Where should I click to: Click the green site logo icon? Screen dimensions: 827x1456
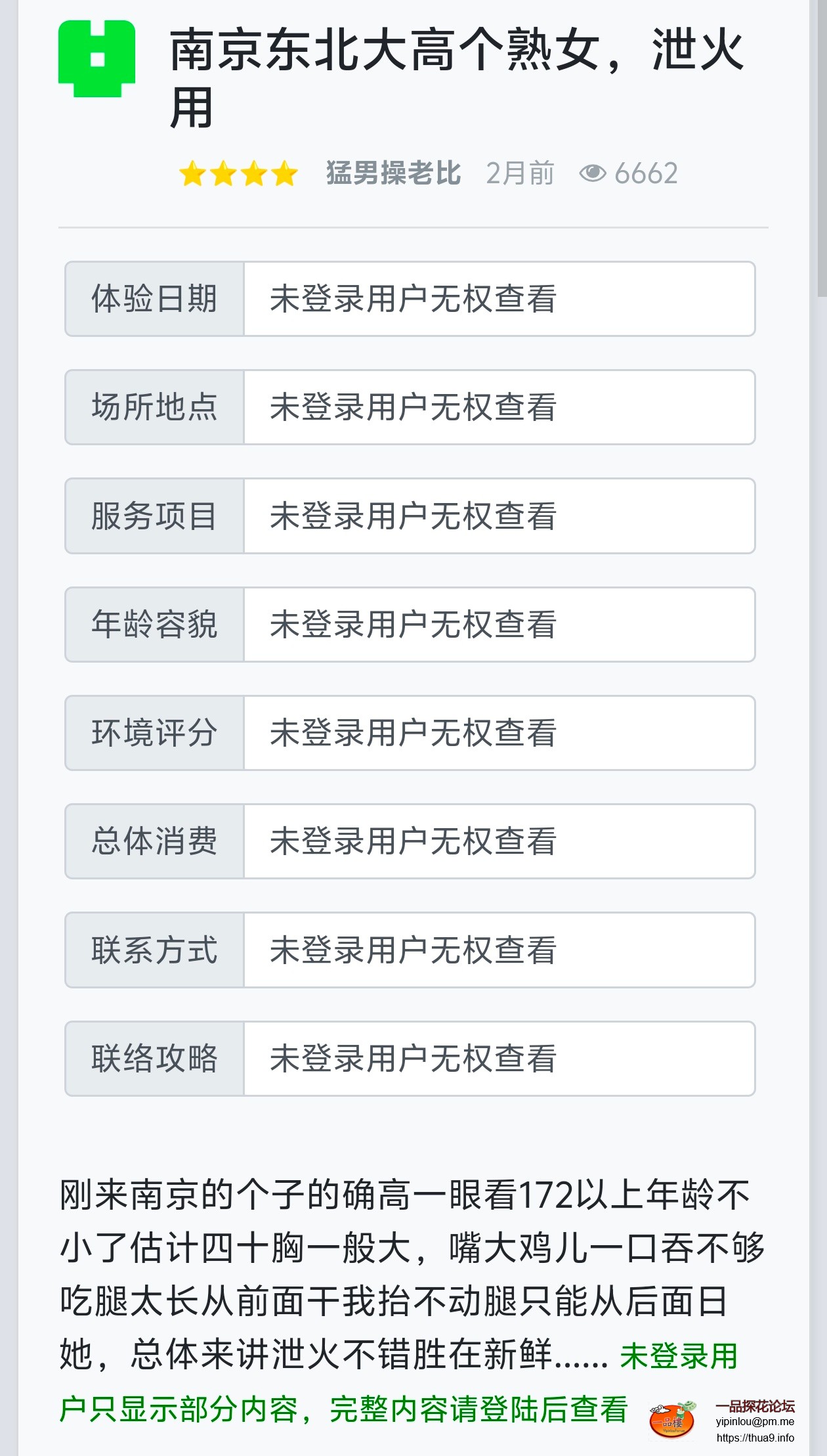[x=96, y=59]
